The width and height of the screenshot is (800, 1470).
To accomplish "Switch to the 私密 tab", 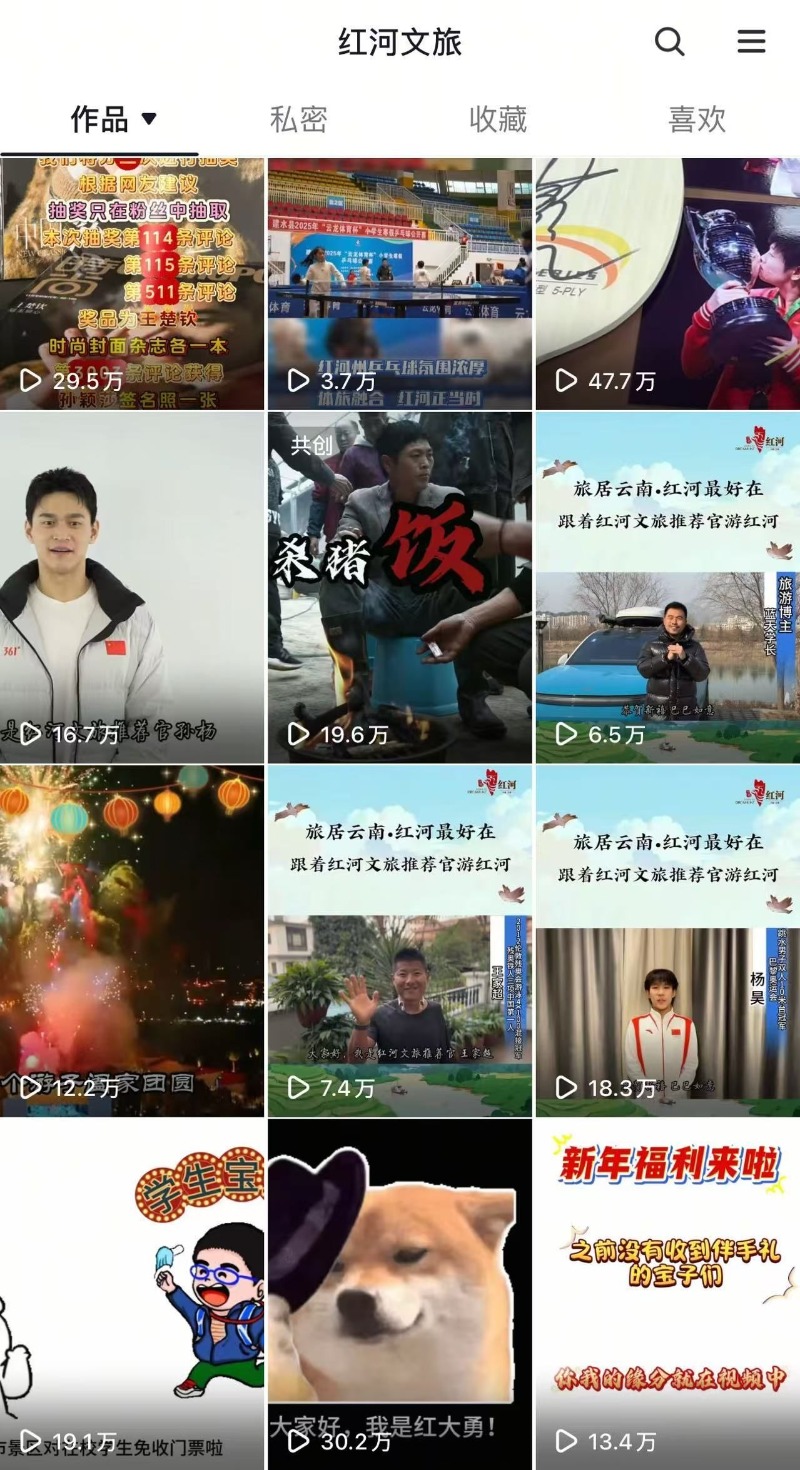I will point(298,119).
